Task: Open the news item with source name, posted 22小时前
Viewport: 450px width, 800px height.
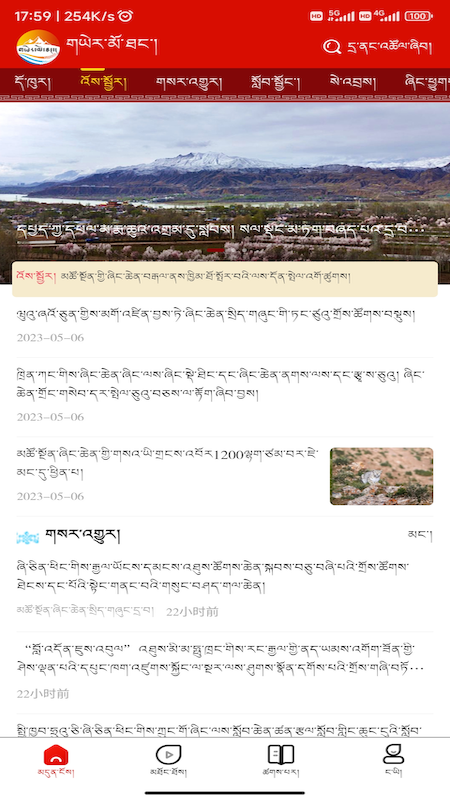Action: click(x=225, y=589)
